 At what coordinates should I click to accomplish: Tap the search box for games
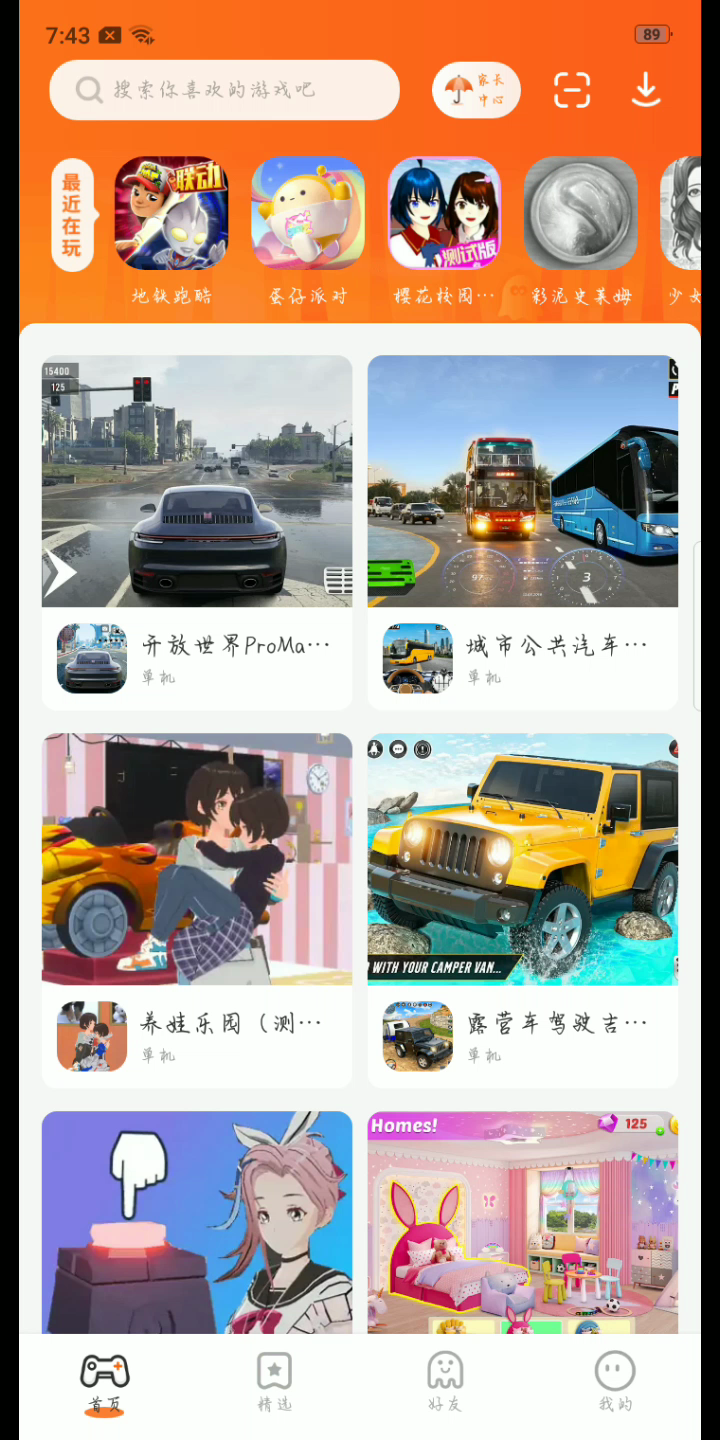click(x=224, y=90)
